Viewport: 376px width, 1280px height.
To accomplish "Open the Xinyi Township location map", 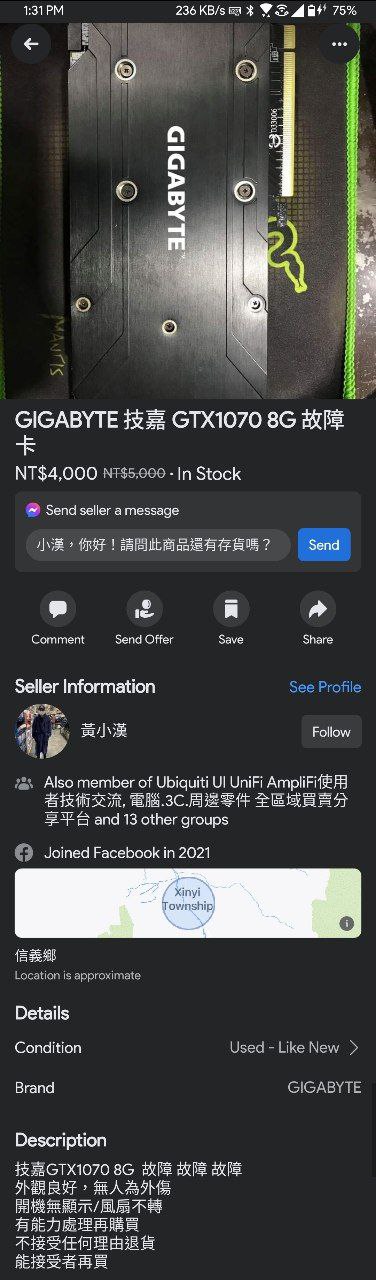I will coord(188,903).
